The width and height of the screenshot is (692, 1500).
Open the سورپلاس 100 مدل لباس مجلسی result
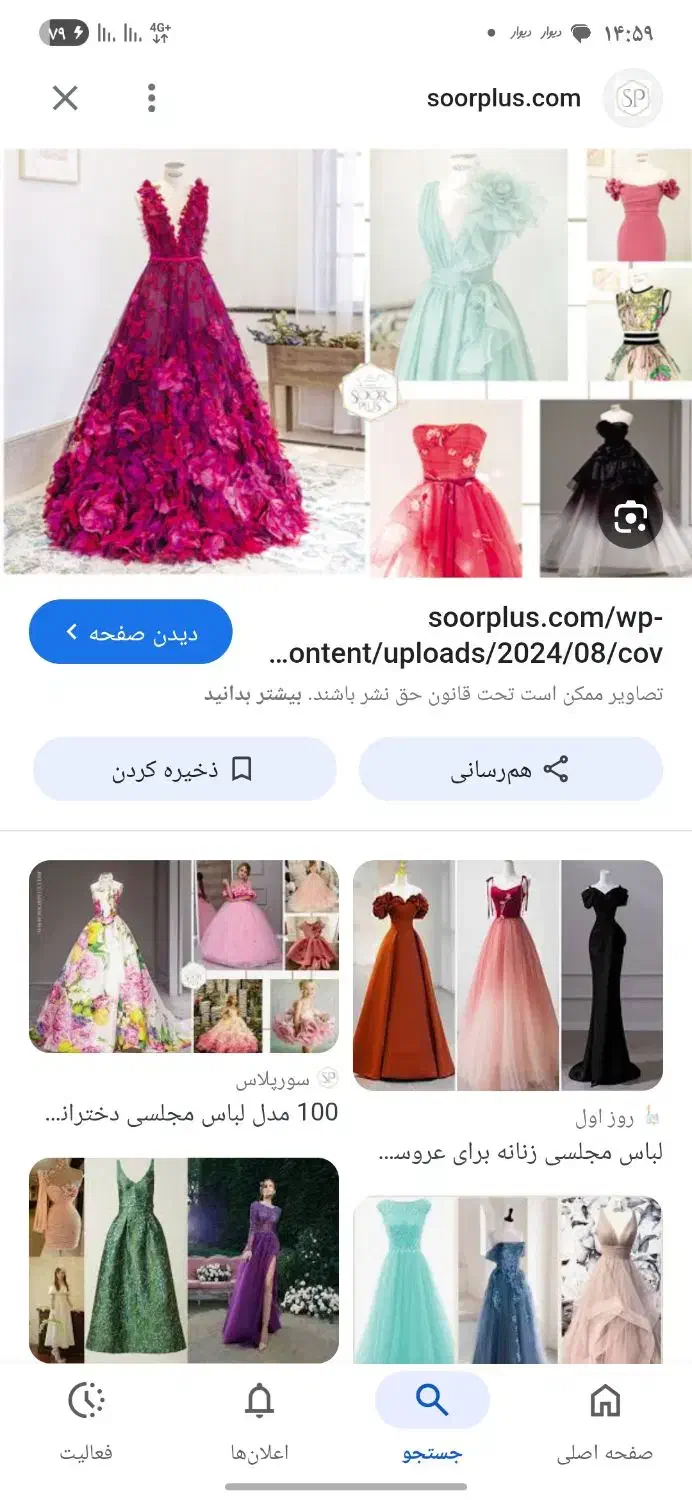(184, 956)
